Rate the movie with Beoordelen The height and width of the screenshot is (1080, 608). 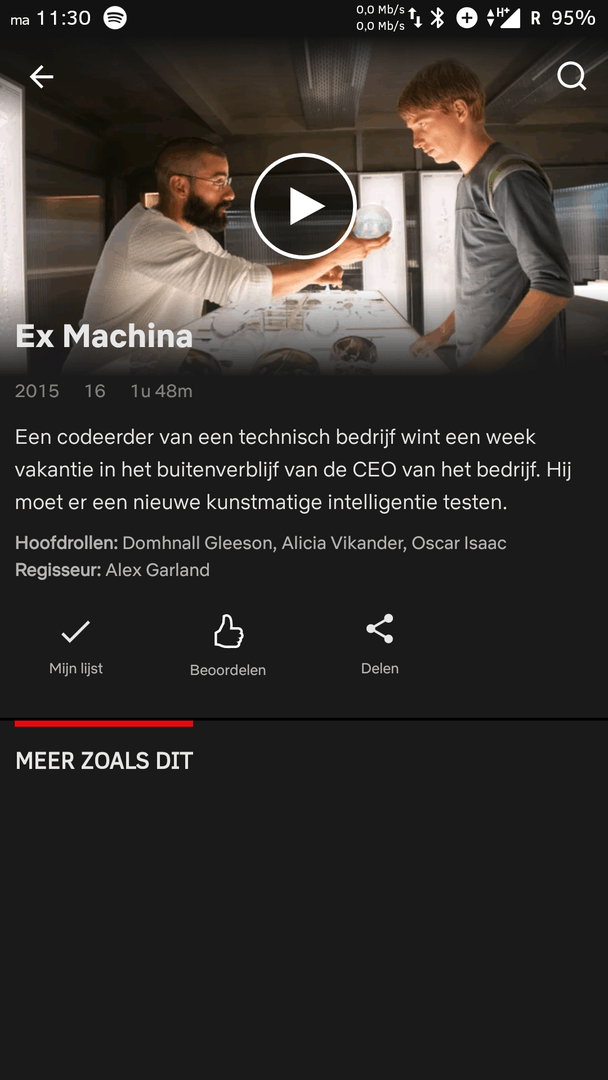[x=228, y=645]
